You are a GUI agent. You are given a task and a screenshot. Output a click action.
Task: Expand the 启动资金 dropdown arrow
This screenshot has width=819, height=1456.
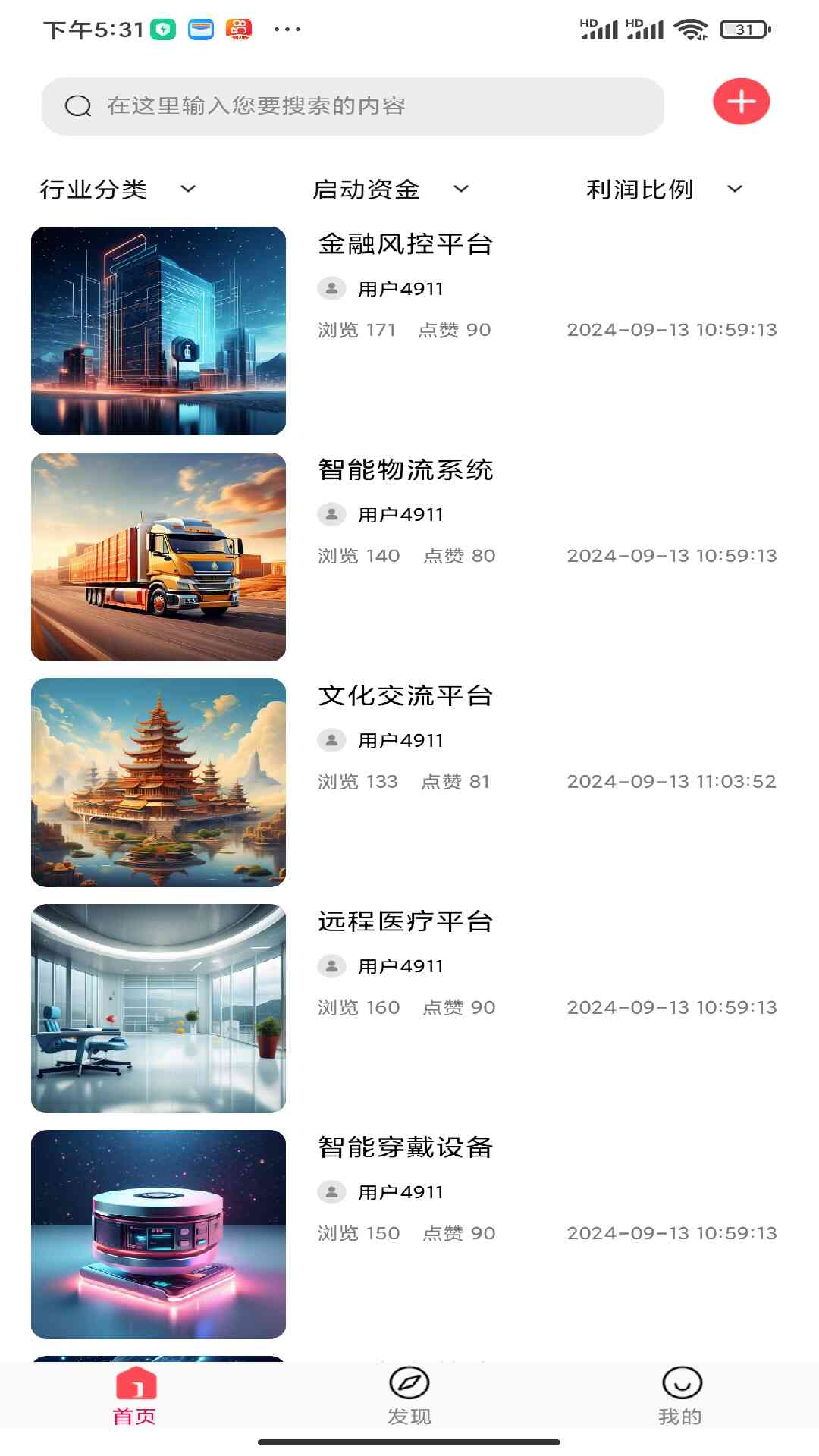pos(461,190)
